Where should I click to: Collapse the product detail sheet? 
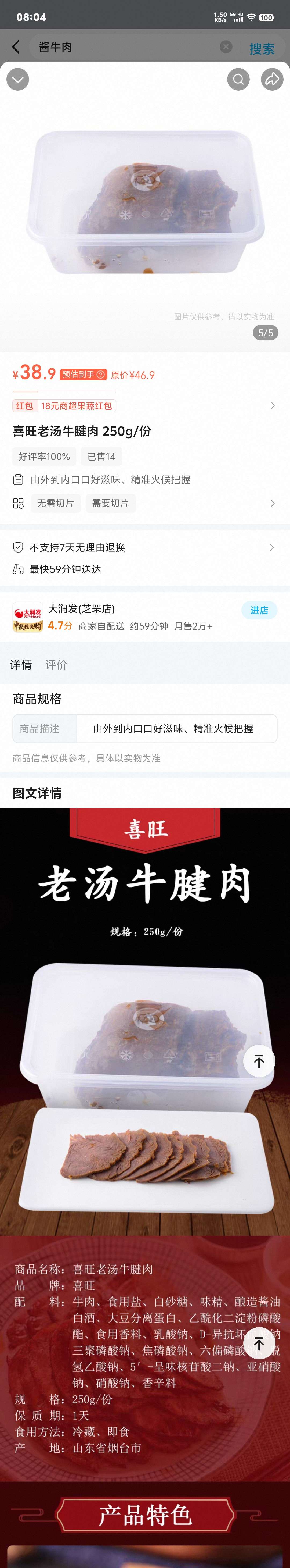click(x=18, y=79)
